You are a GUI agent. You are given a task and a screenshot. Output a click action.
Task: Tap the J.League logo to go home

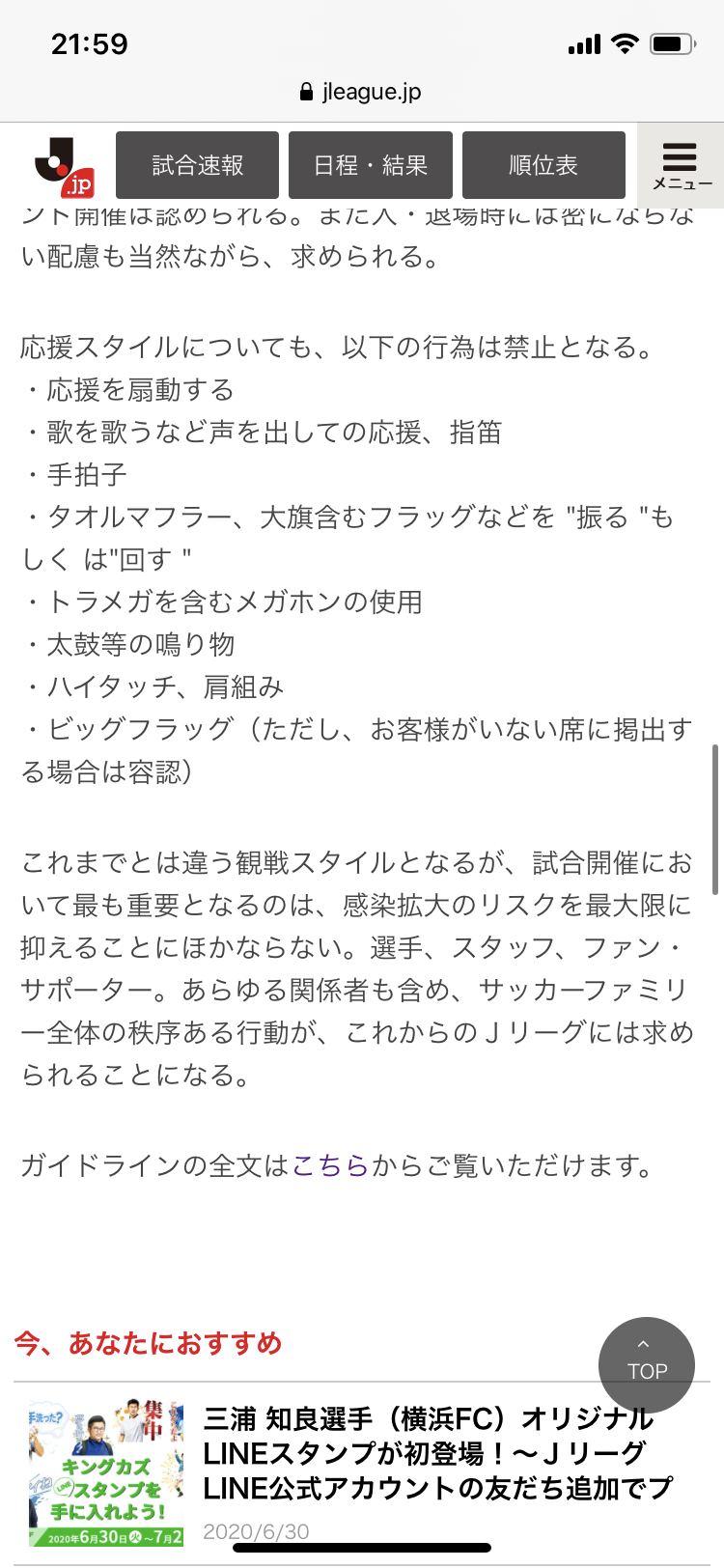tap(65, 167)
